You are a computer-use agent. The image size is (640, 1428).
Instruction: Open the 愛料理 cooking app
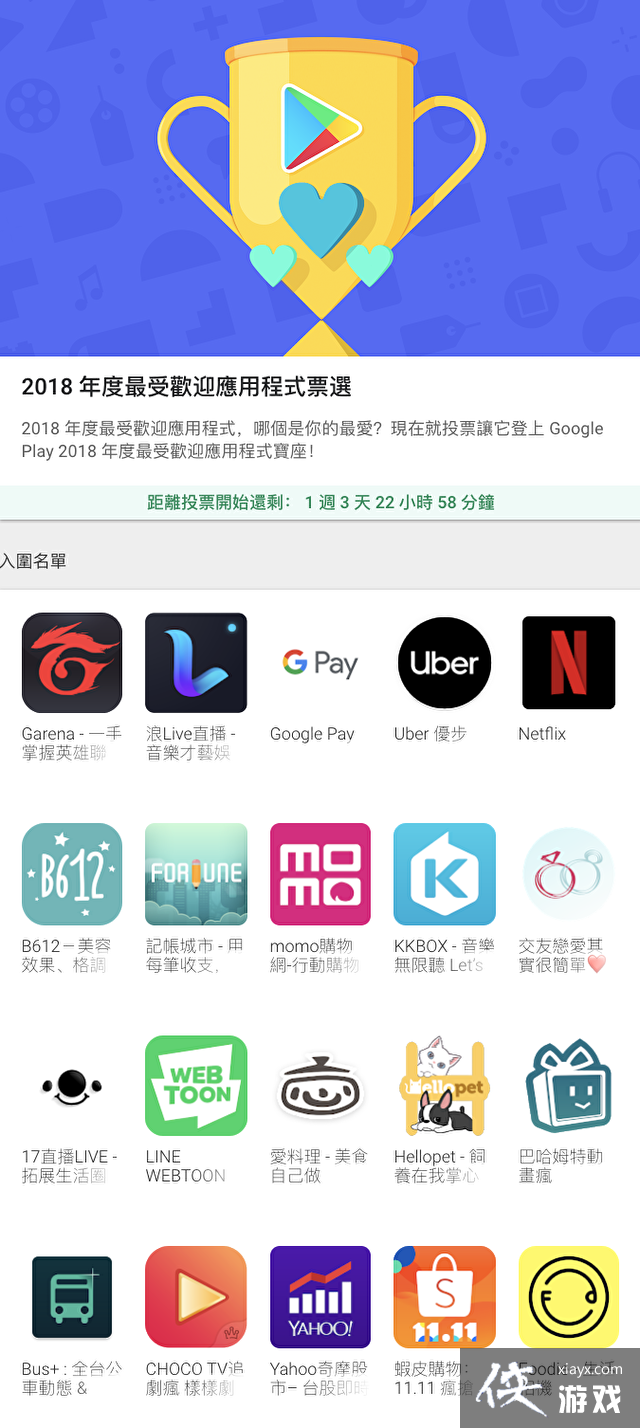click(320, 1085)
